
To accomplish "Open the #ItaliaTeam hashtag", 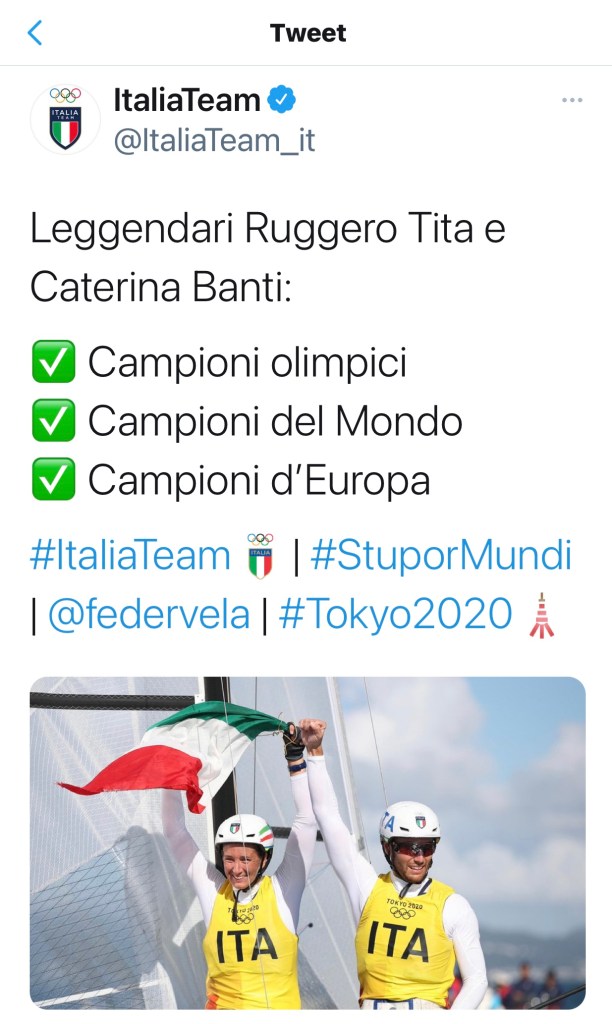I will pyautogui.click(x=131, y=555).
